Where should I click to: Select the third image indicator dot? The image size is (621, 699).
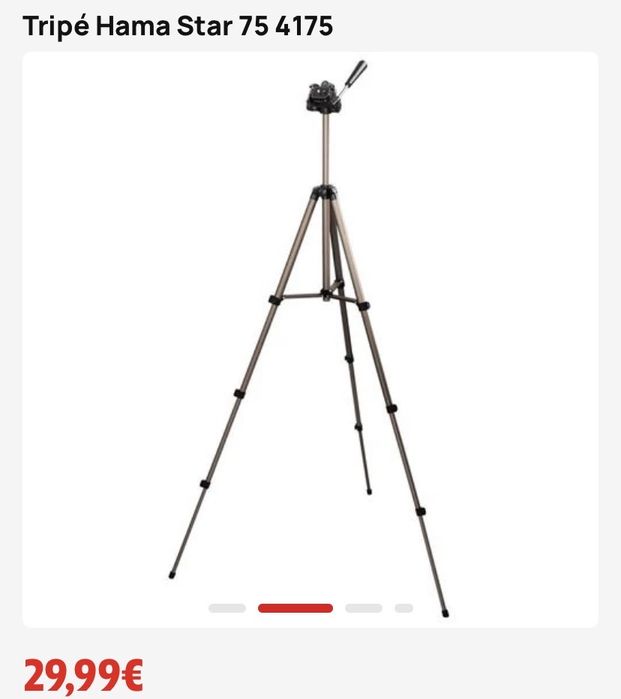(x=363, y=608)
